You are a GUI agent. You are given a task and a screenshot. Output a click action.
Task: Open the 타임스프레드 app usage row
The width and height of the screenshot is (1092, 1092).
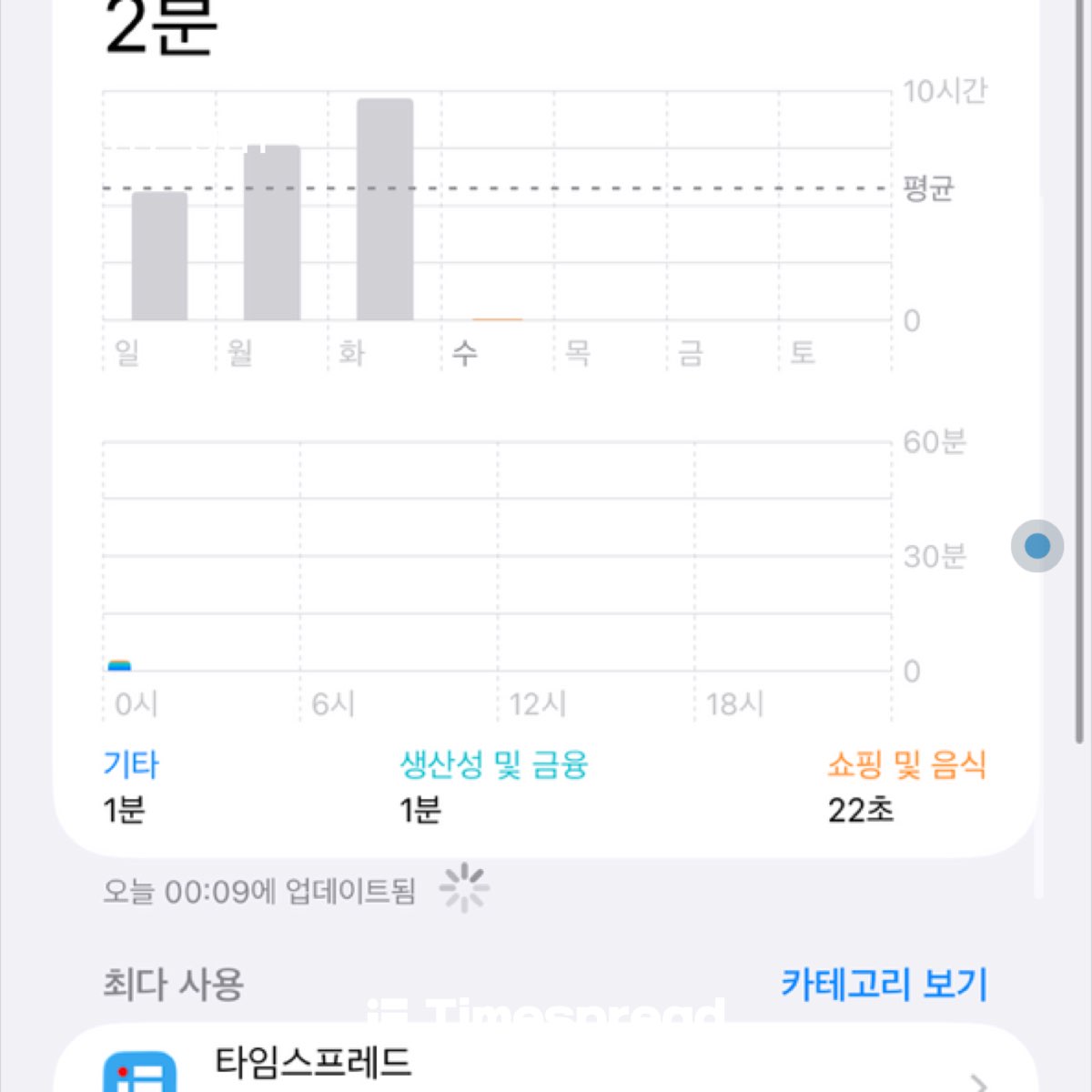pos(546,1065)
